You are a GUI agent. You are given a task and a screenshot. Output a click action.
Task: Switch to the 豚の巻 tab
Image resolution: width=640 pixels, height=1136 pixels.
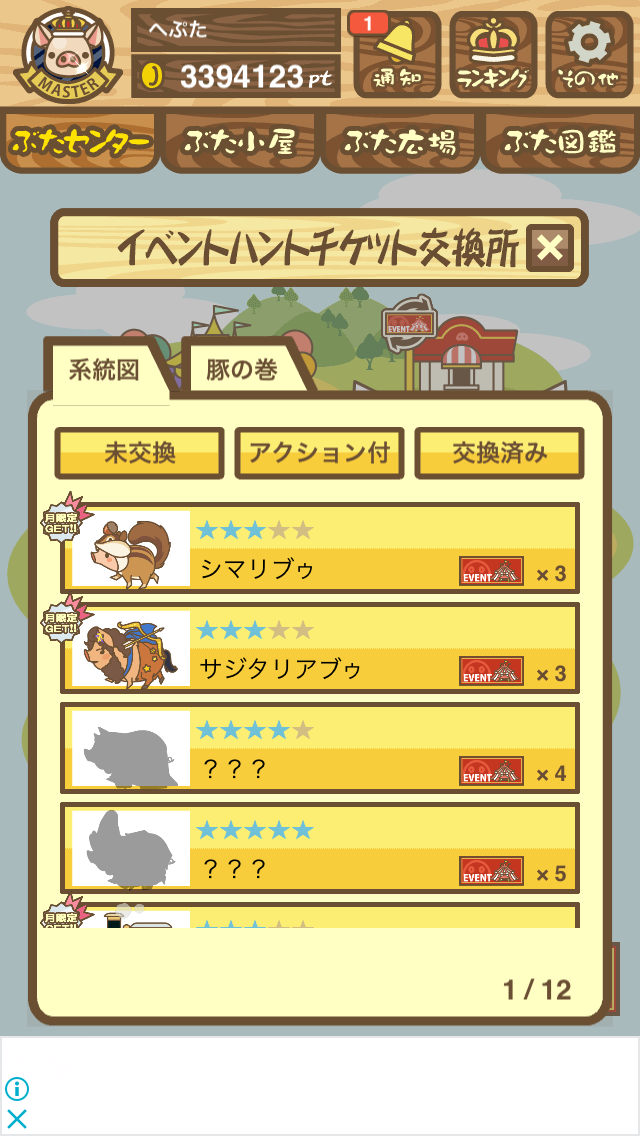243,369
